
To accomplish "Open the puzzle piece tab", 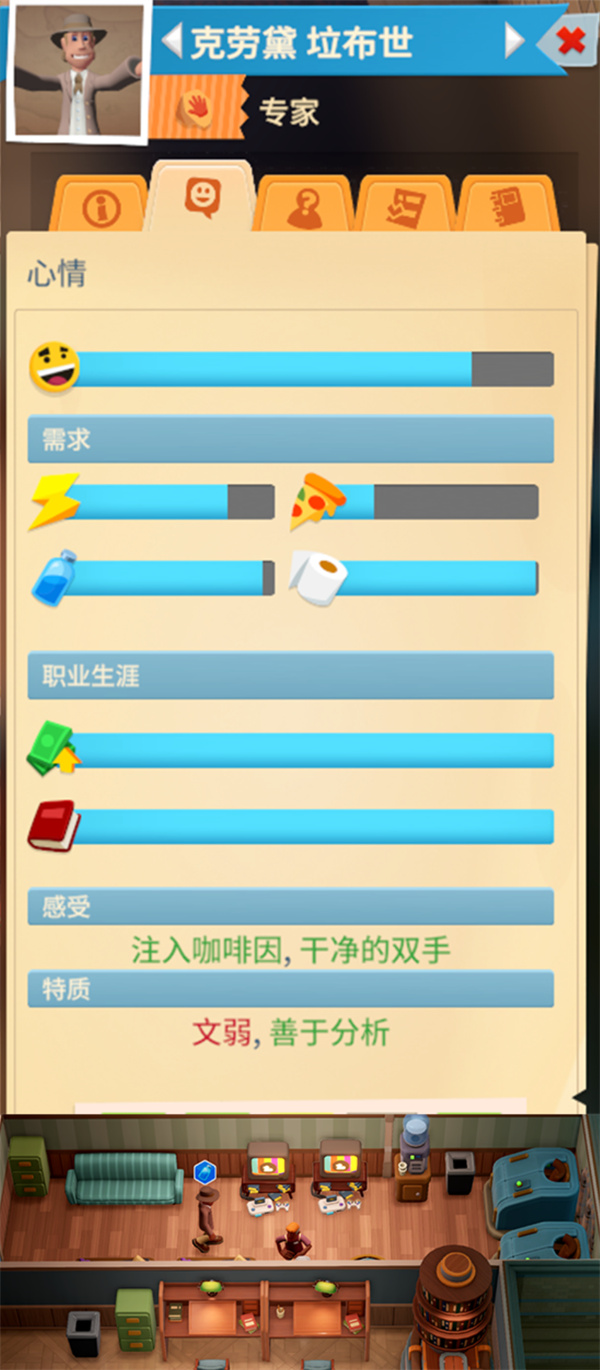I will [x=406, y=207].
